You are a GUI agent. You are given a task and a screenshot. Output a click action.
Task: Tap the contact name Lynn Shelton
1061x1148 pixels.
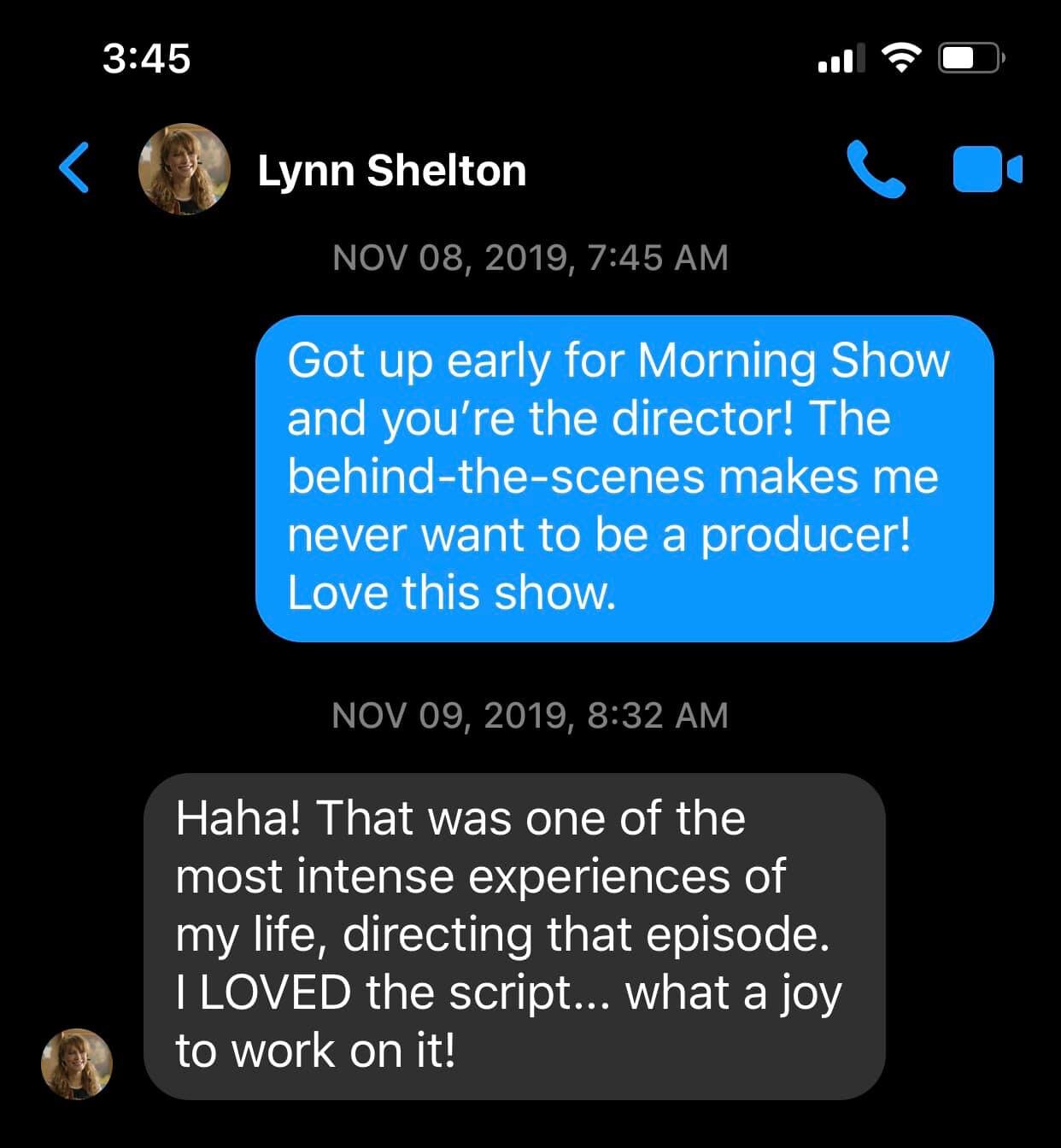click(x=392, y=169)
